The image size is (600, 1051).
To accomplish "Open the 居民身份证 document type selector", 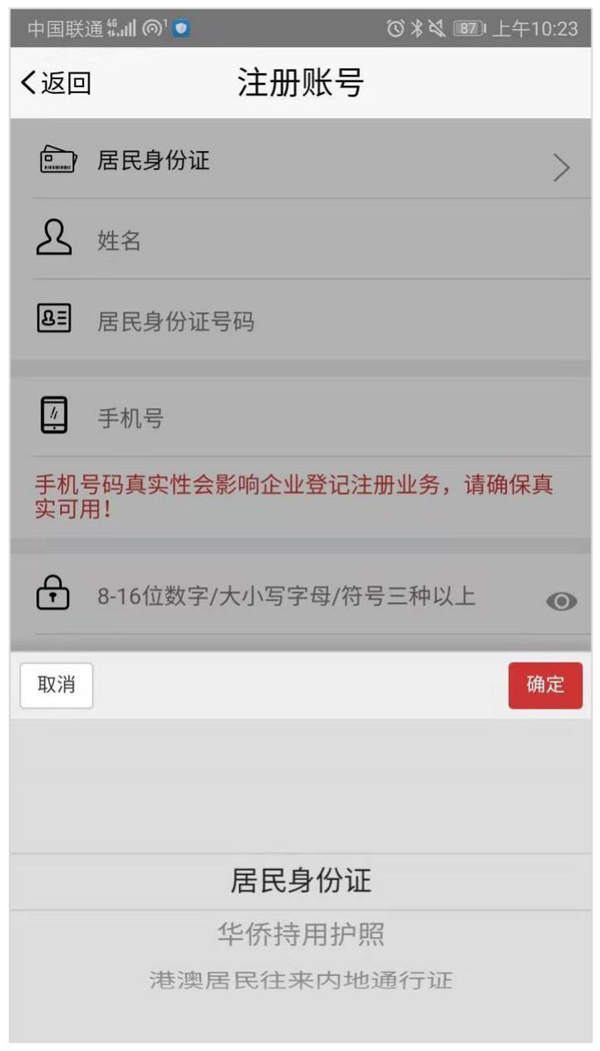I will click(x=300, y=162).
